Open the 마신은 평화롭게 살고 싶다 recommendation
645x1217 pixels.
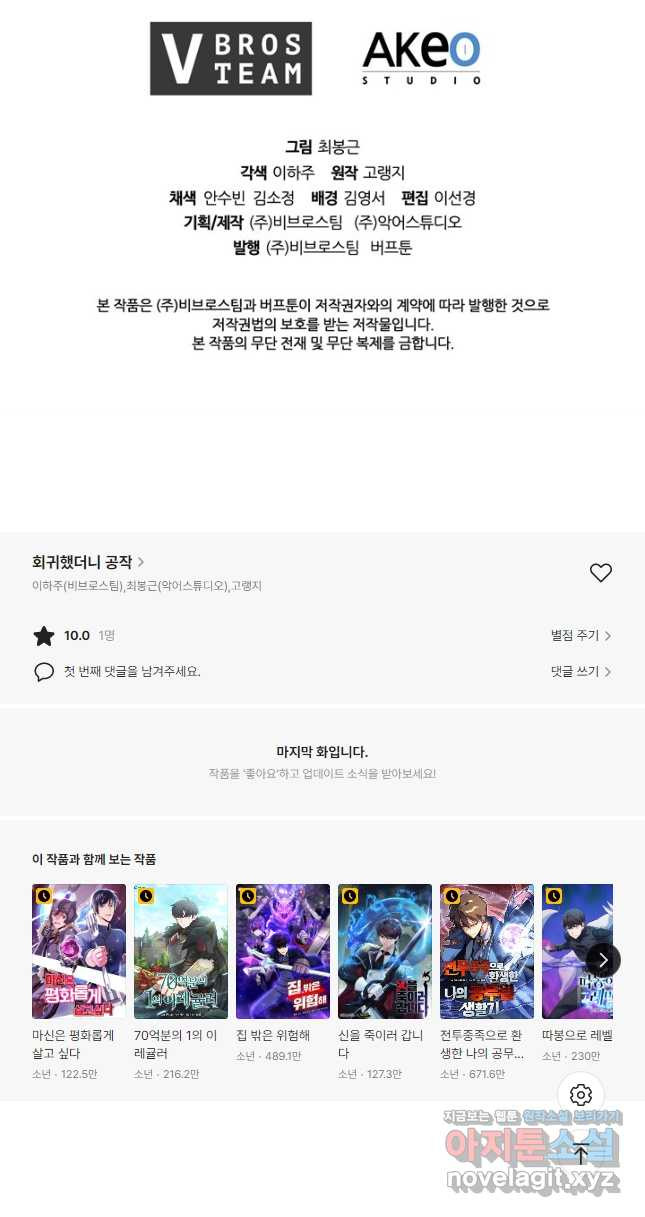tap(79, 950)
